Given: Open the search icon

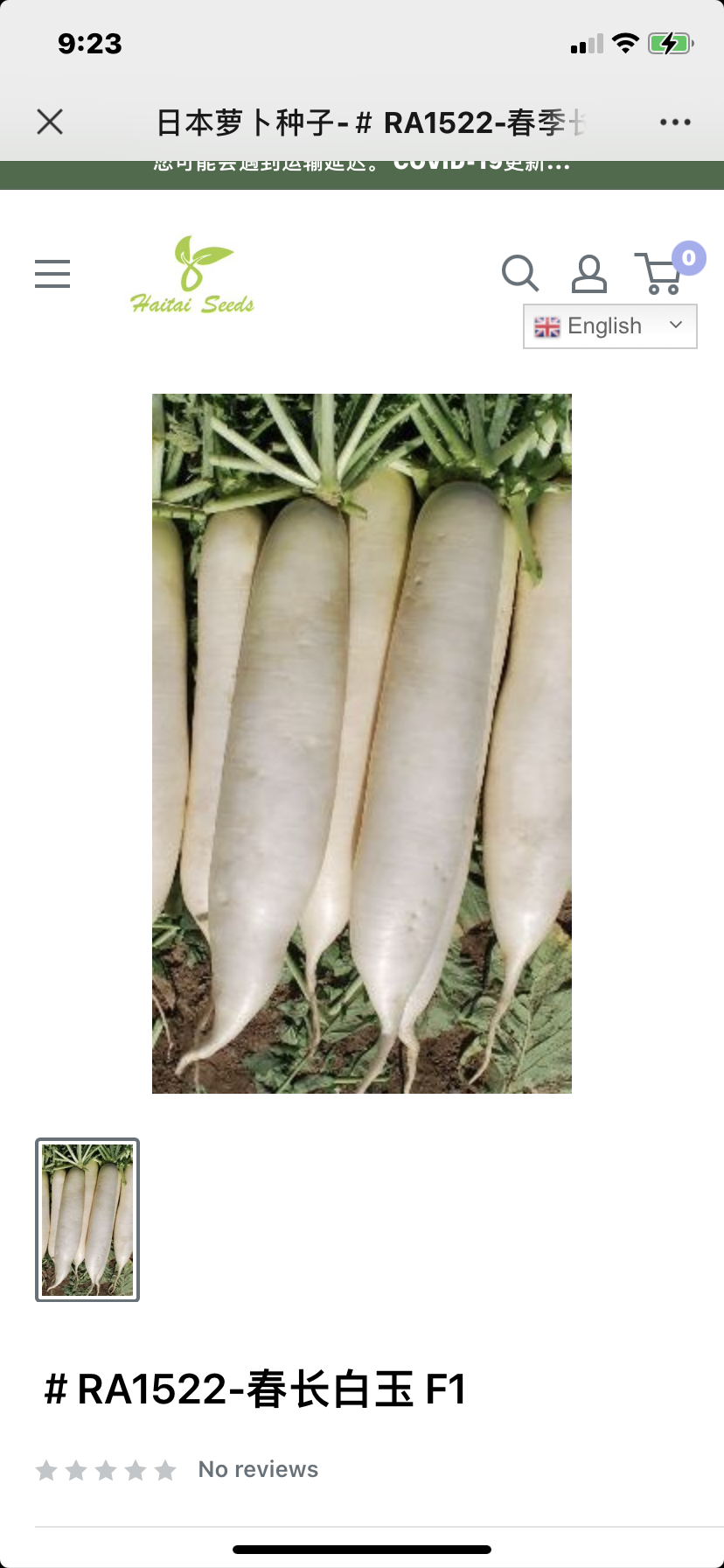Looking at the screenshot, I should [x=519, y=273].
